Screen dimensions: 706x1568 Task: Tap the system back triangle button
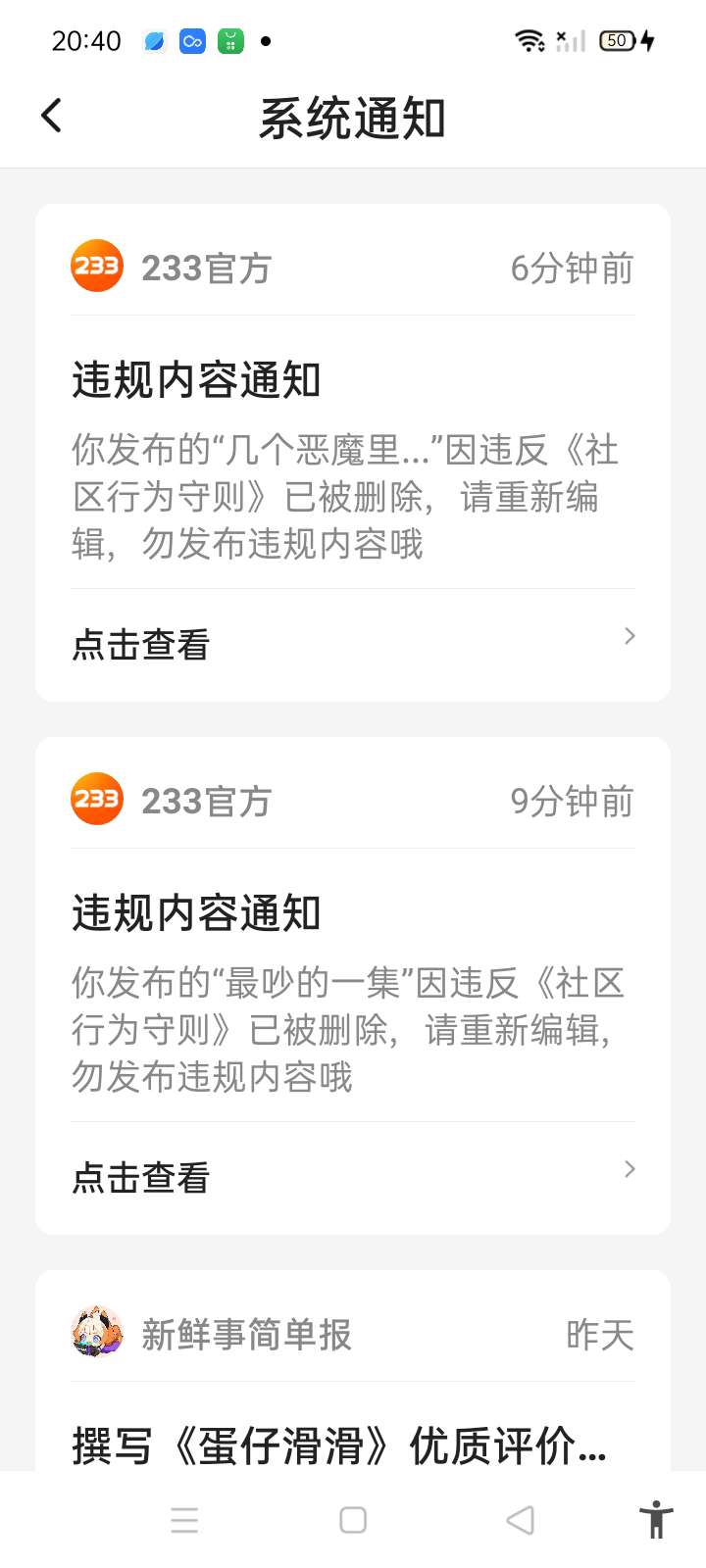click(520, 1520)
